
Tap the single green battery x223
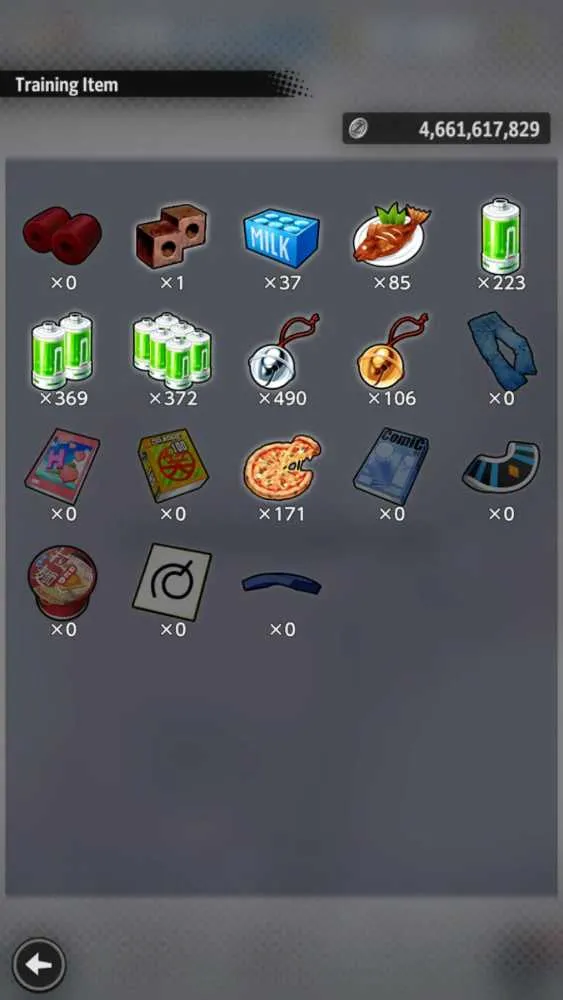point(501,235)
